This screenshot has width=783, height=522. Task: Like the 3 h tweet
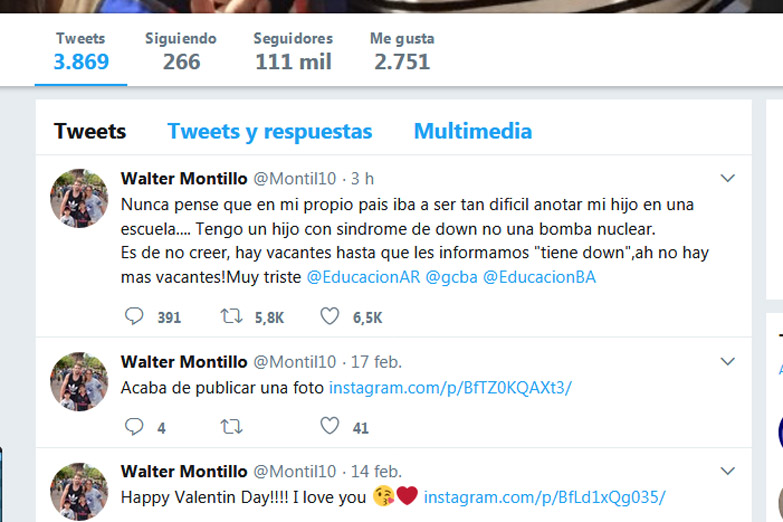[329, 317]
